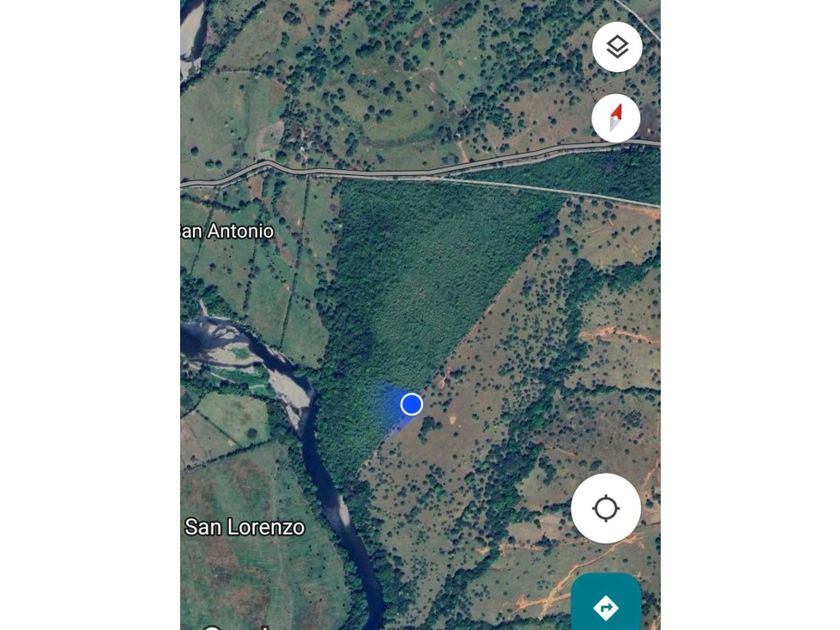Start directions with the teal arrow button
840x630 pixels.
606,604
